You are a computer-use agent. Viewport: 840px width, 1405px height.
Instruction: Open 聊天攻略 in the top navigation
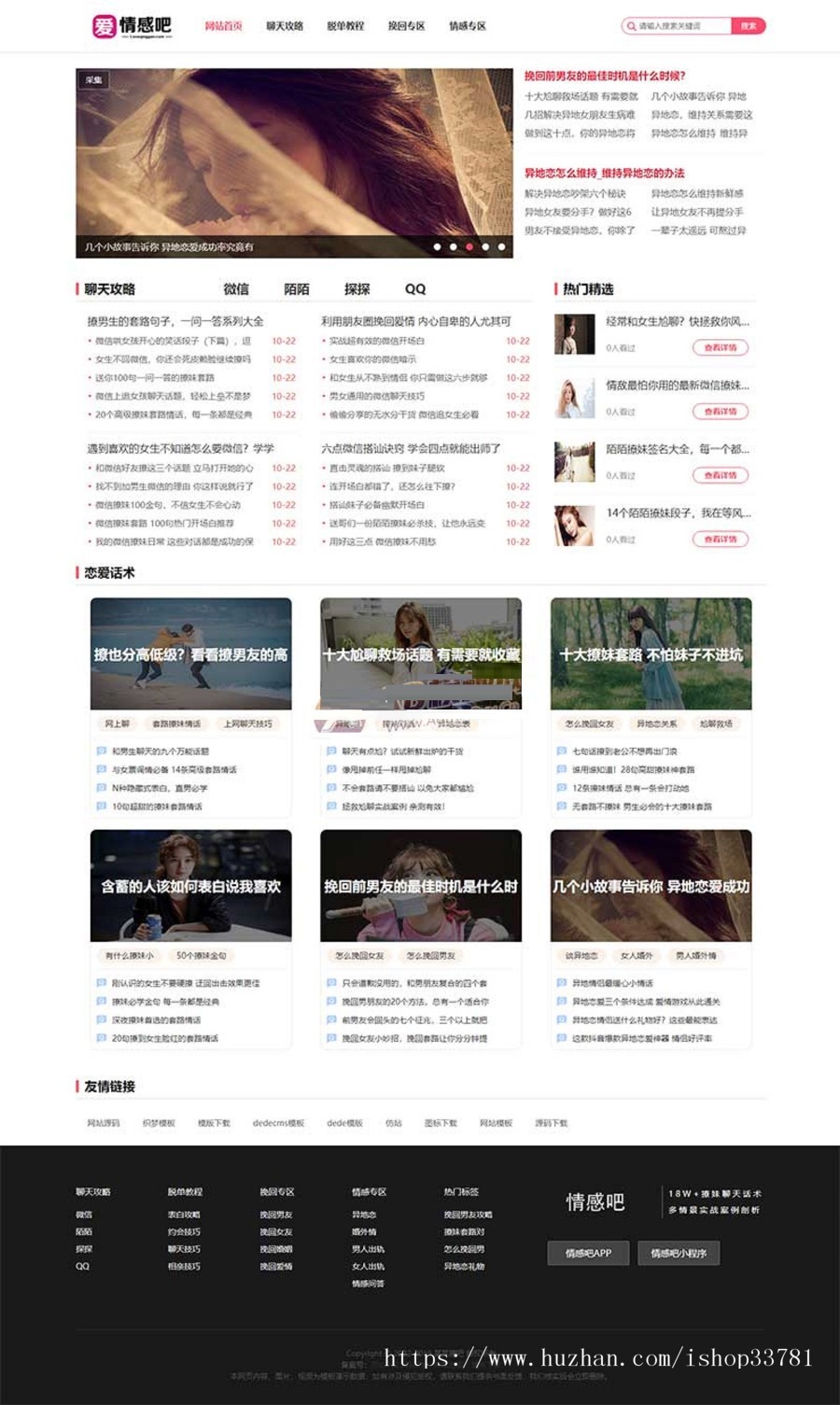(x=285, y=26)
